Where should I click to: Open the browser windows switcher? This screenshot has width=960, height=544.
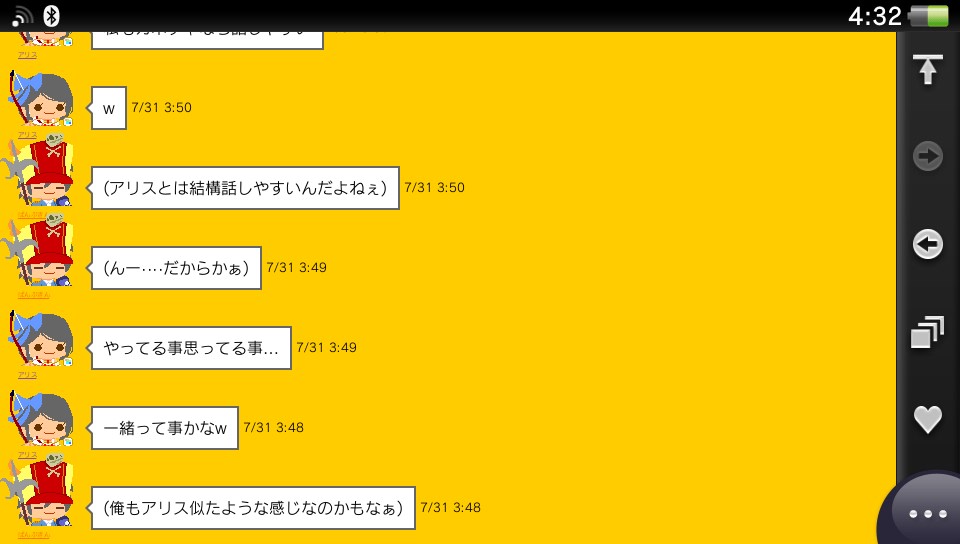928,332
